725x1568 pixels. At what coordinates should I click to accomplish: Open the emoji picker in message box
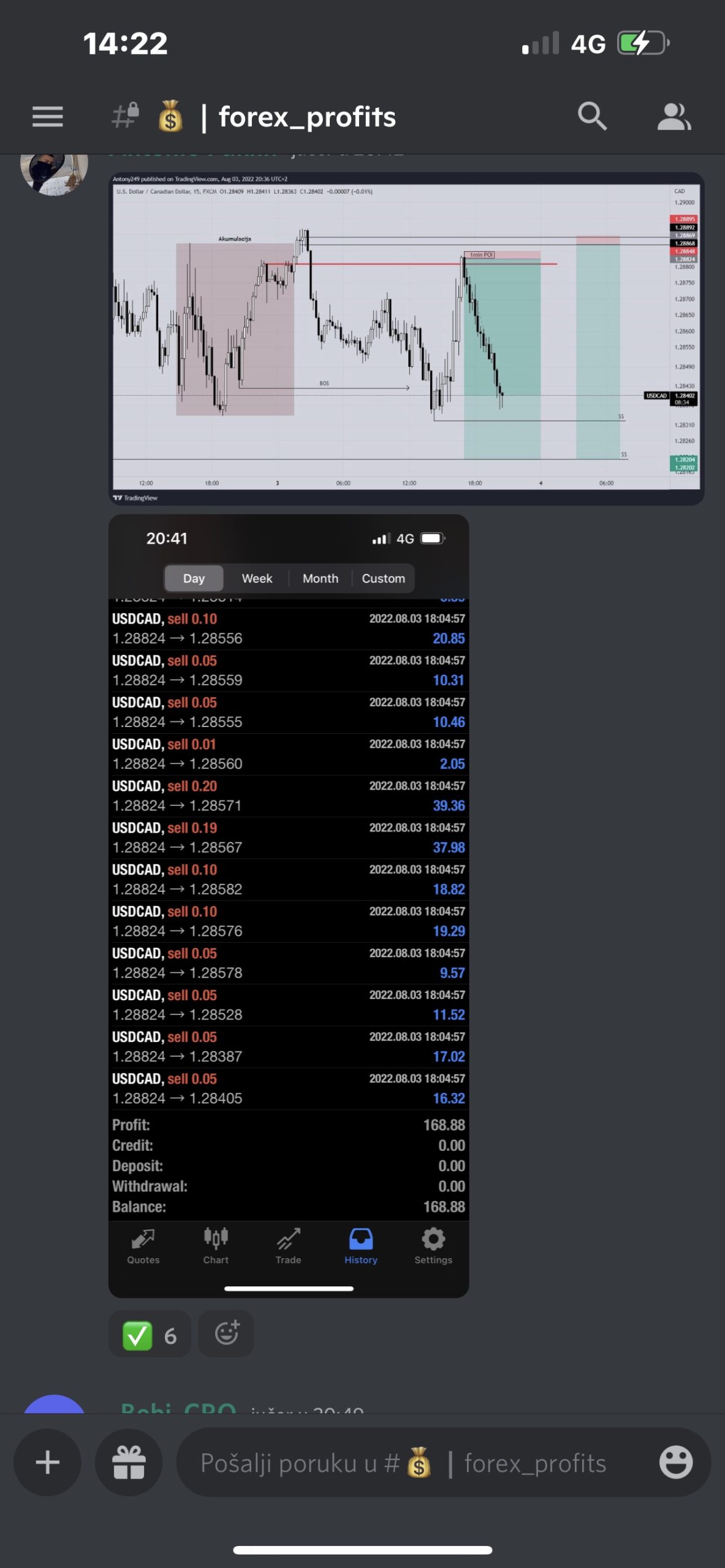pyautogui.click(x=675, y=1463)
